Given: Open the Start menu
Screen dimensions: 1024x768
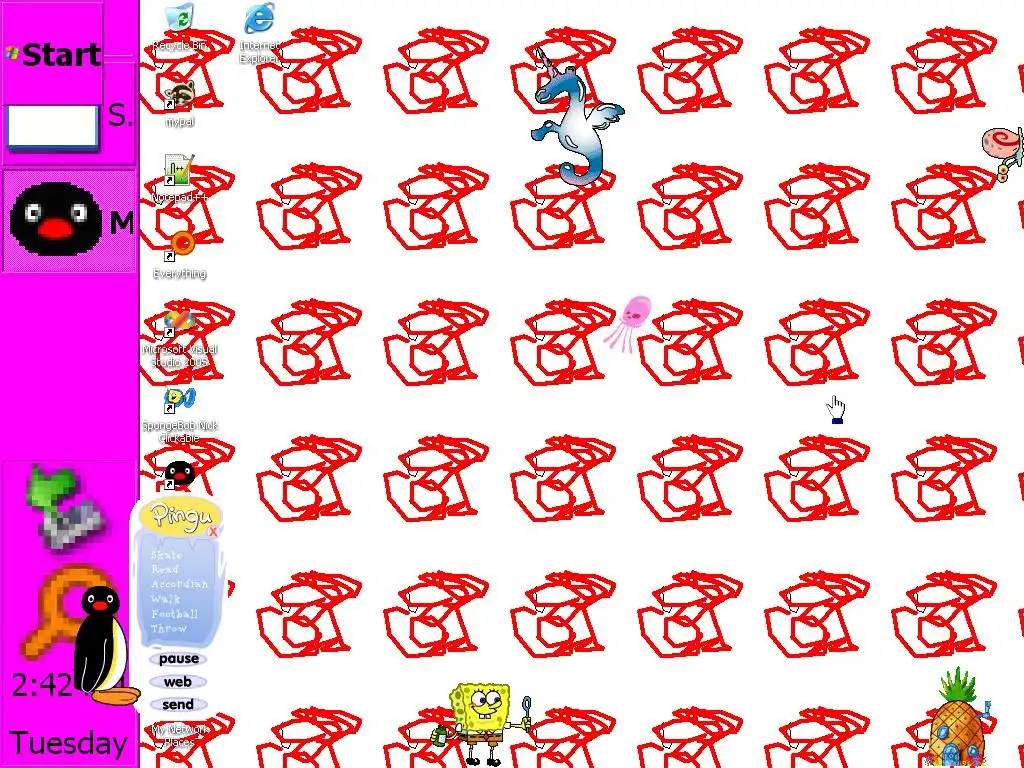Looking at the screenshot, I should tap(54, 54).
